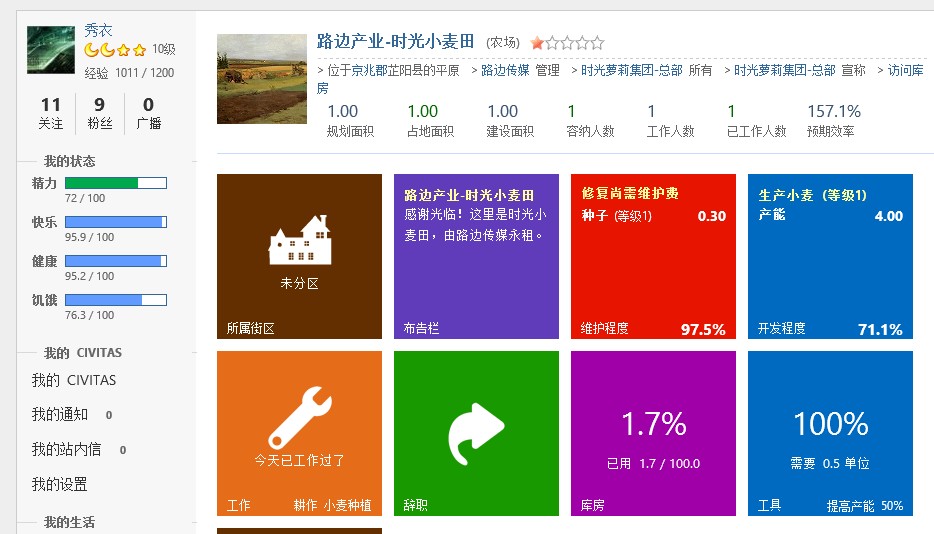Open 位于京兆郡芷阳县的平原 location link
The width and height of the screenshot is (934, 534).
(393, 70)
